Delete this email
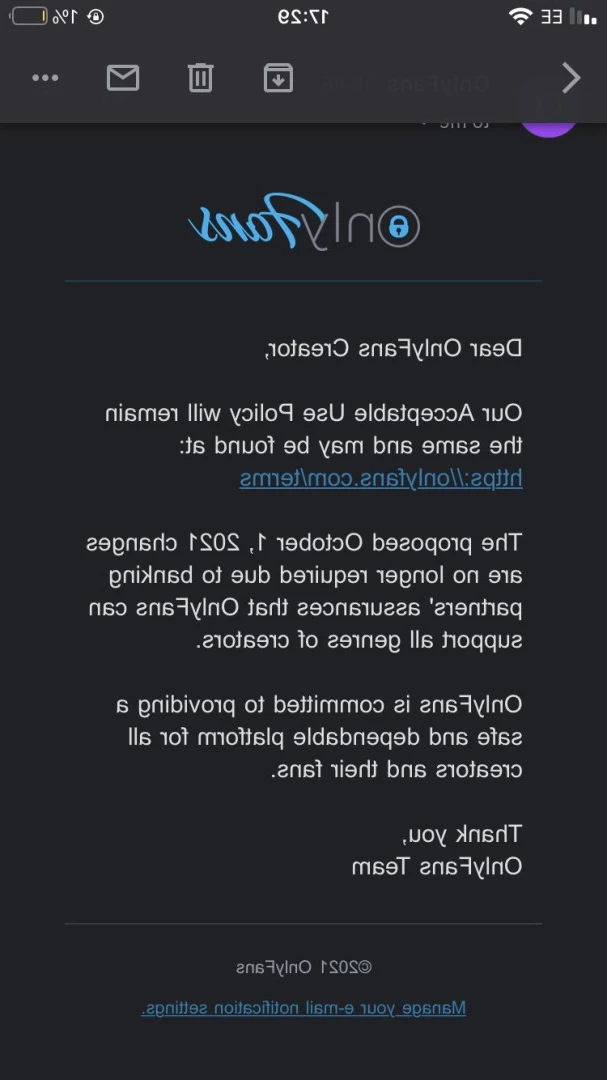607x1080 pixels. (x=201, y=78)
